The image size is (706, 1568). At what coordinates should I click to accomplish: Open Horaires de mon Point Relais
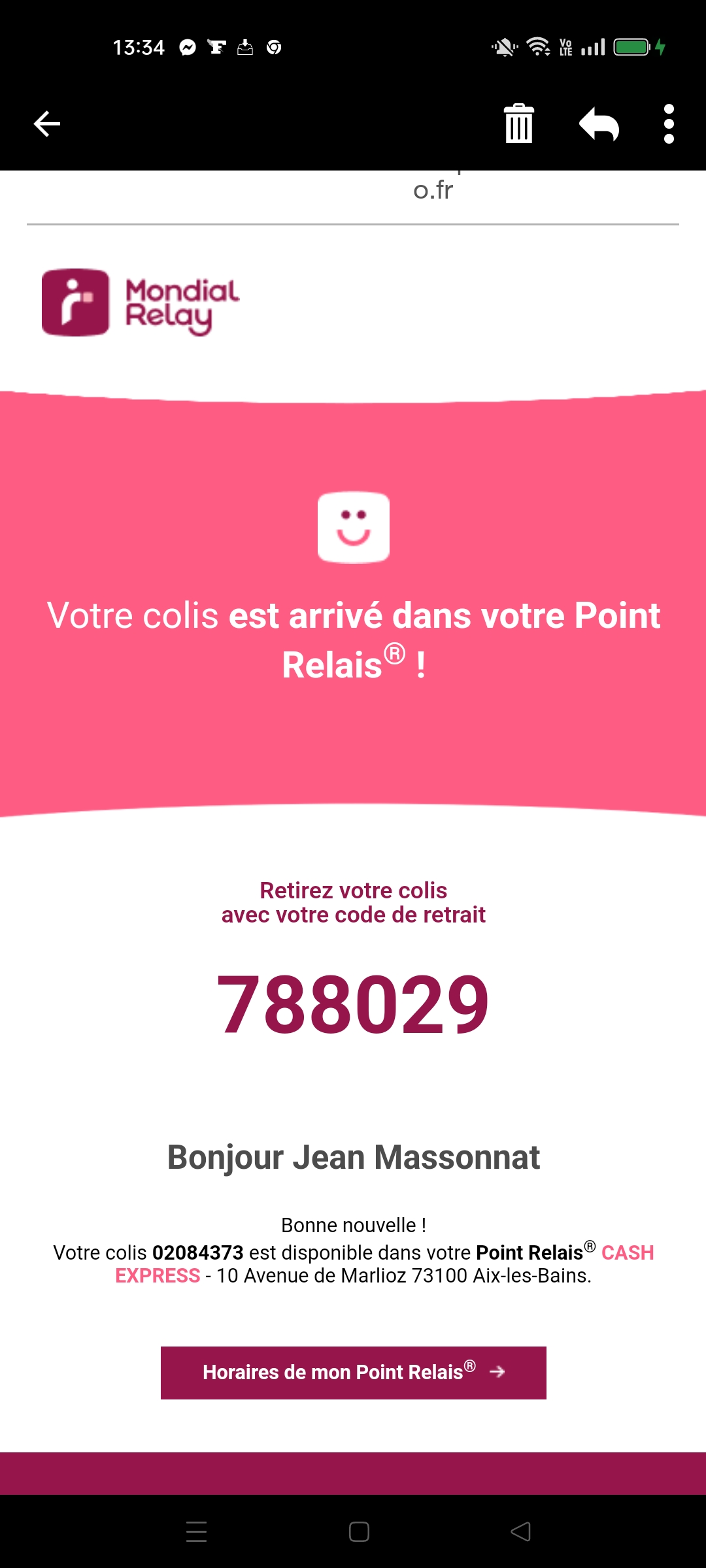(354, 1373)
